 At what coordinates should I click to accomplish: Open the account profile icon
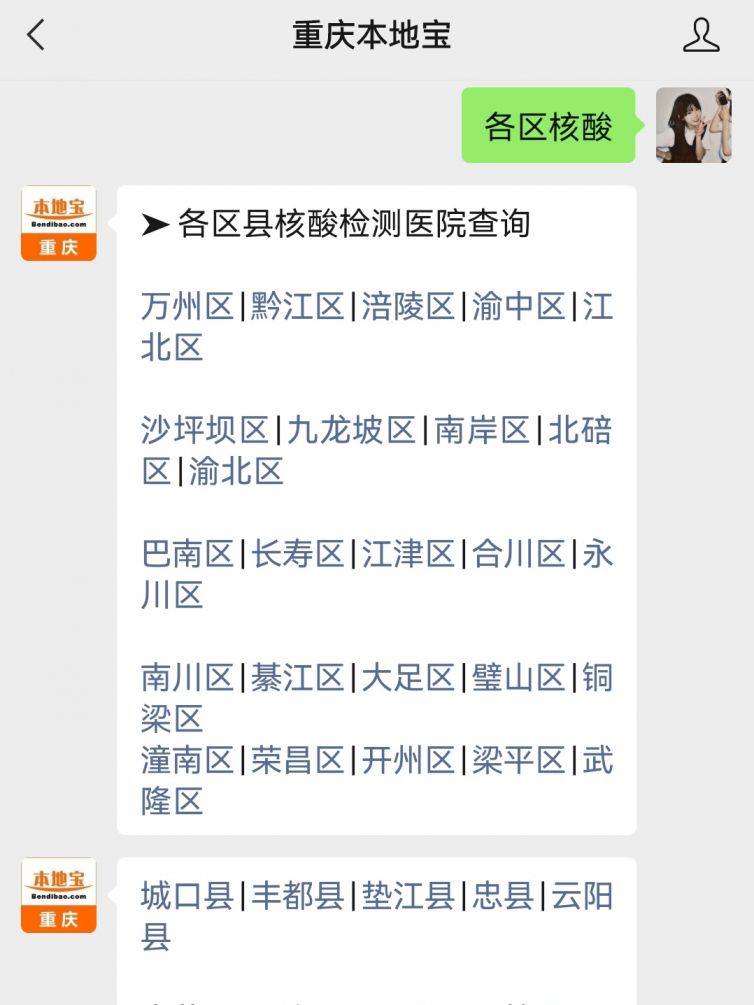point(700,35)
